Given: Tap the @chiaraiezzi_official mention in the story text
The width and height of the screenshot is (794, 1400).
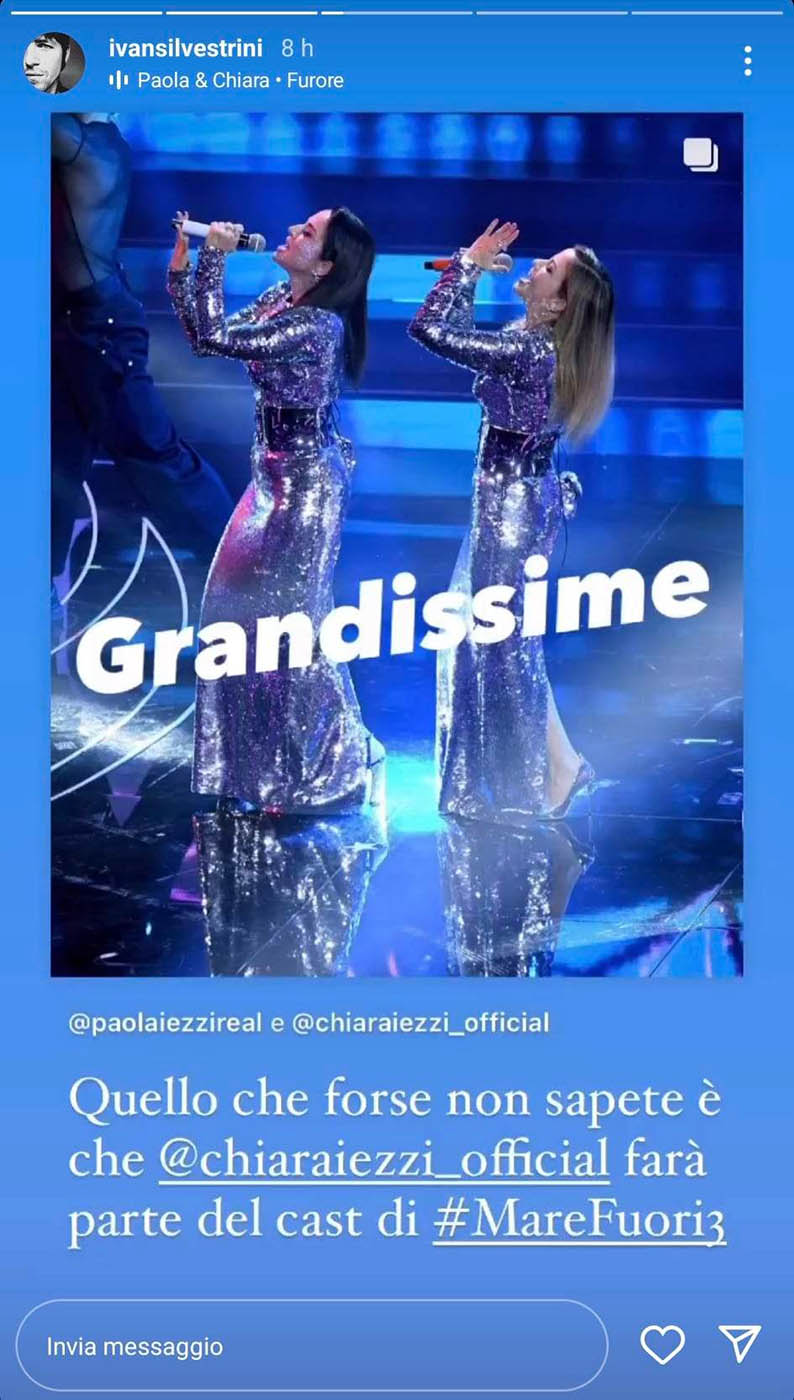Looking at the screenshot, I should (384, 1159).
